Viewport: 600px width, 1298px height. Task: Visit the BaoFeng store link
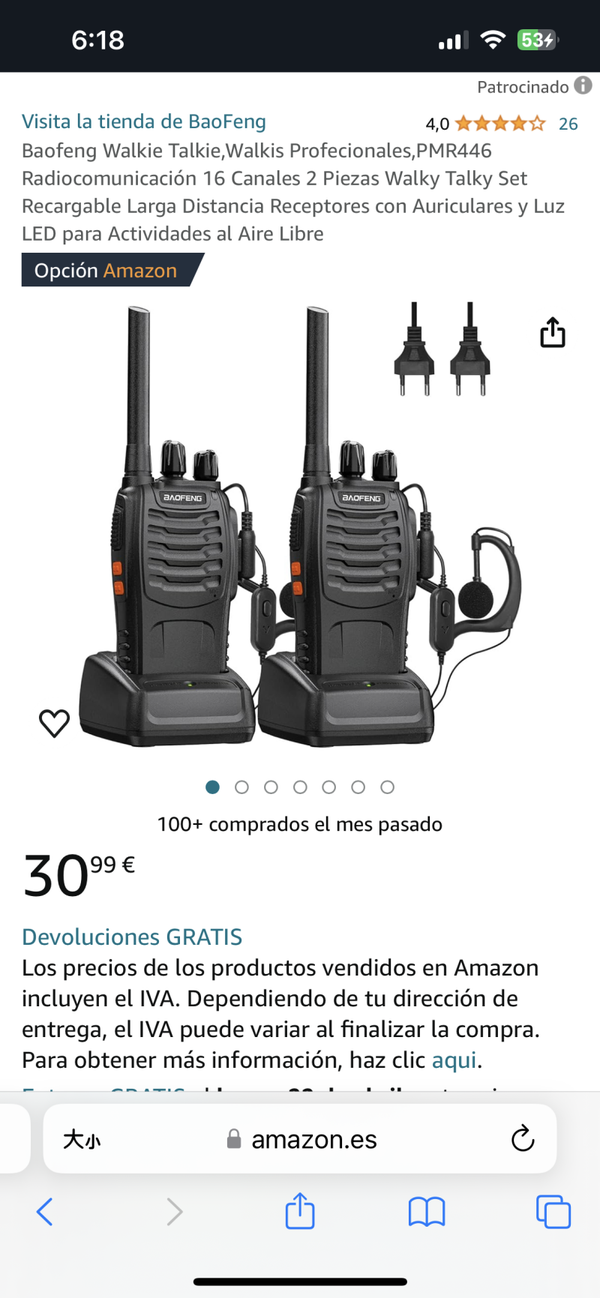point(144,122)
